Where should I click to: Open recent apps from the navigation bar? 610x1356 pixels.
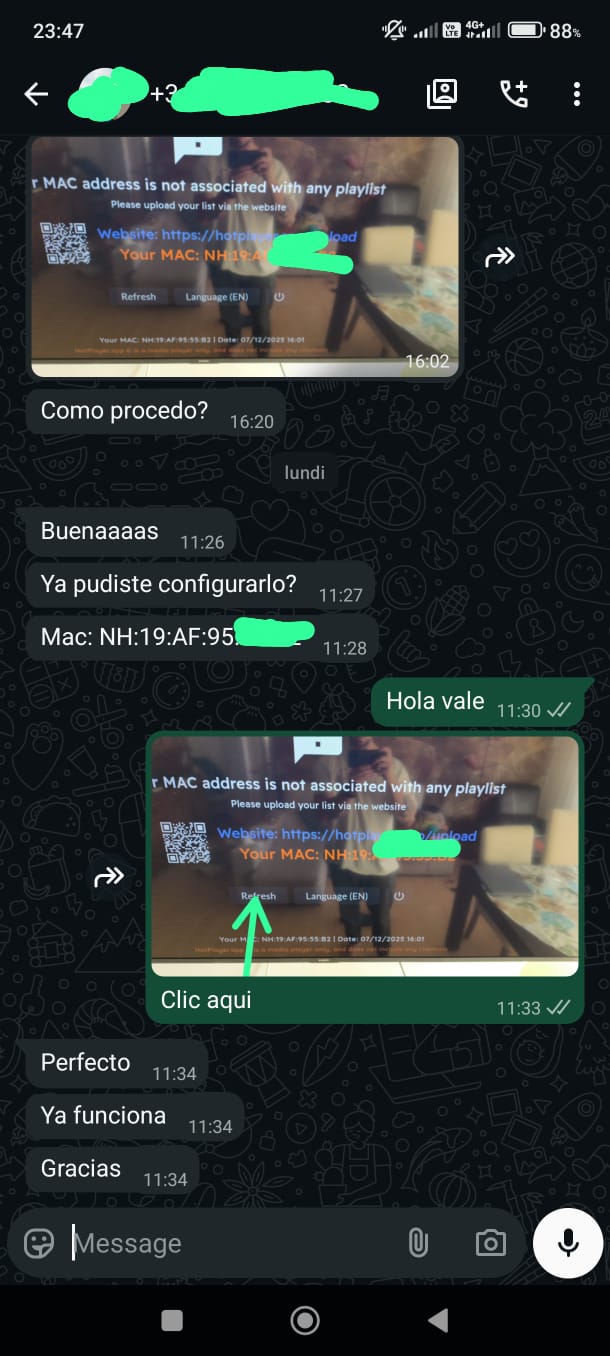point(172,1321)
